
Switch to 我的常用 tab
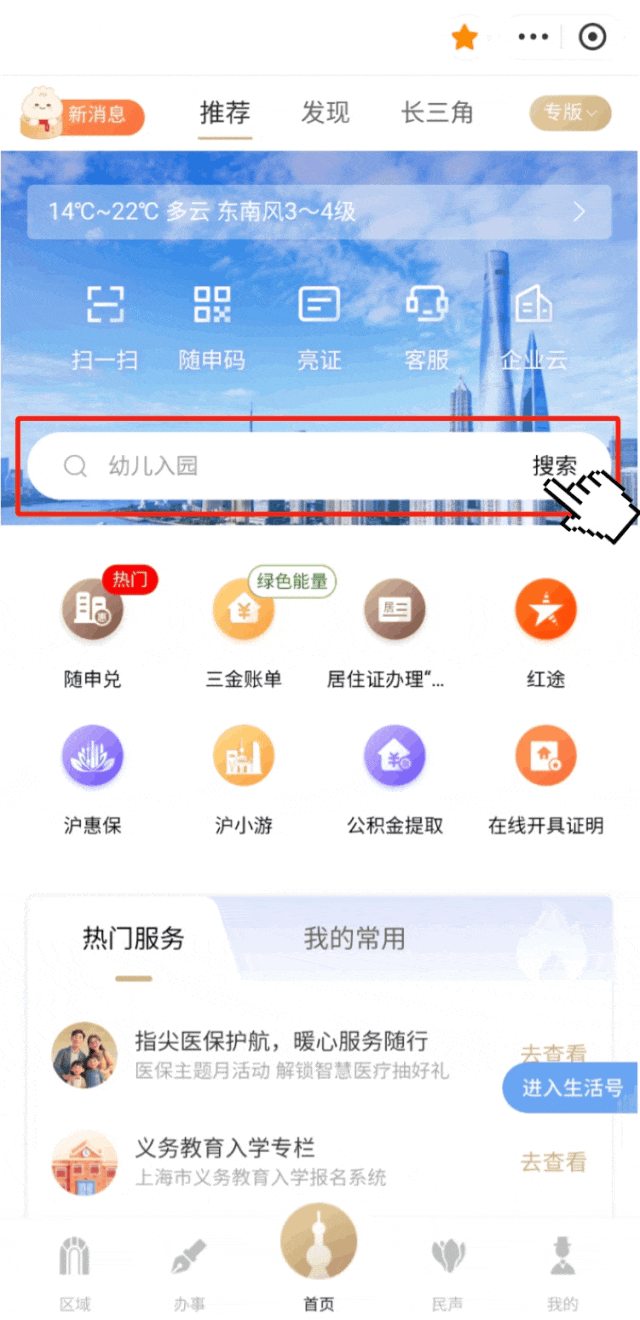[354, 938]
